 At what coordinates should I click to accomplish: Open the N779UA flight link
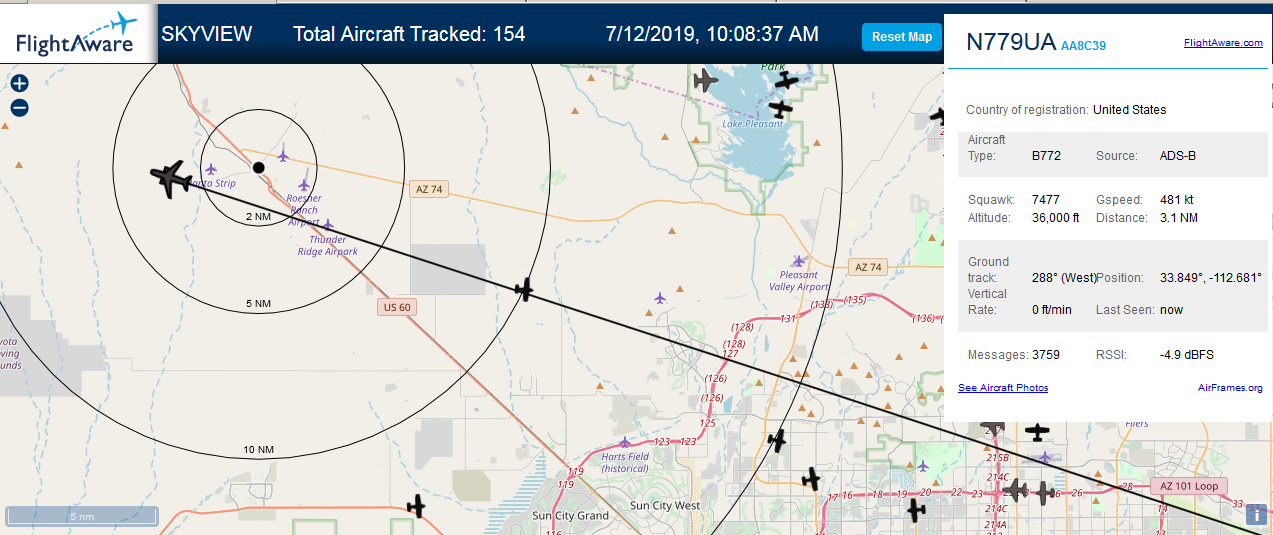click(1010, 42)
